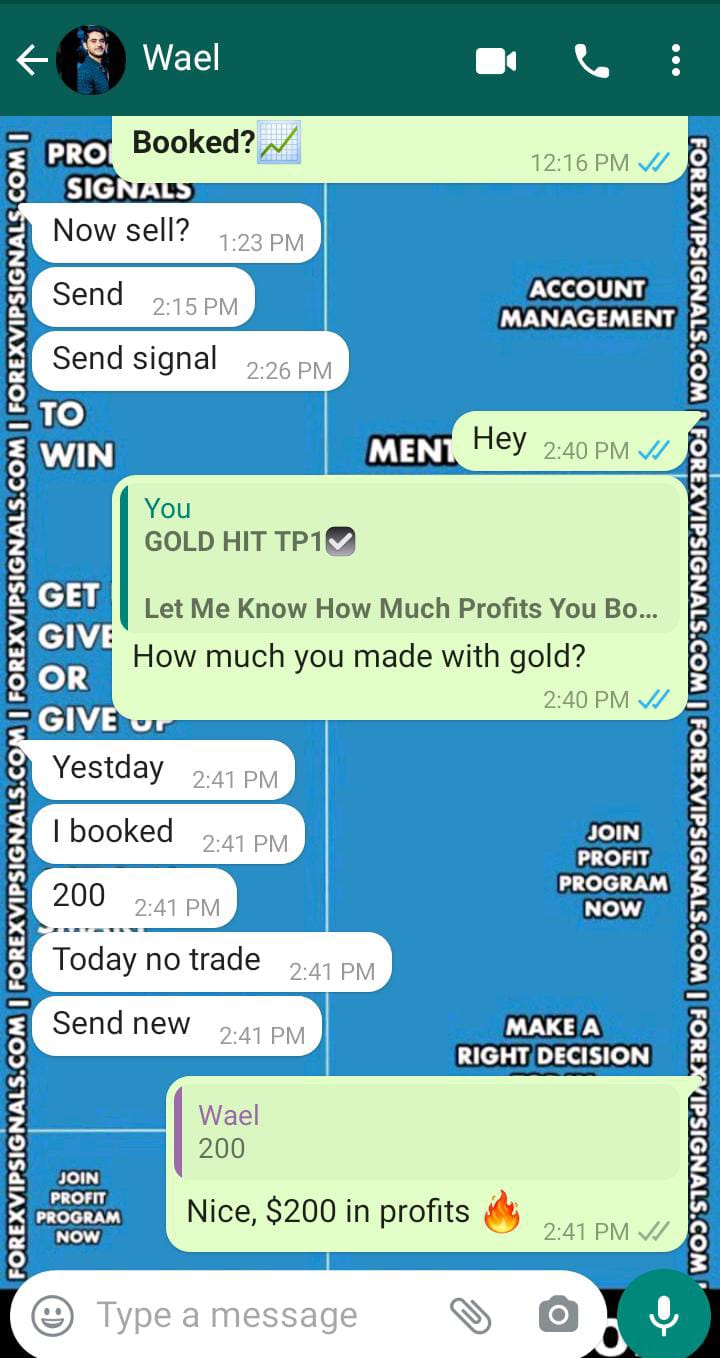Viewport: 720px width, 1358px height.
Task: Tap the microphone voice message button
Action: pos(664,1316)
